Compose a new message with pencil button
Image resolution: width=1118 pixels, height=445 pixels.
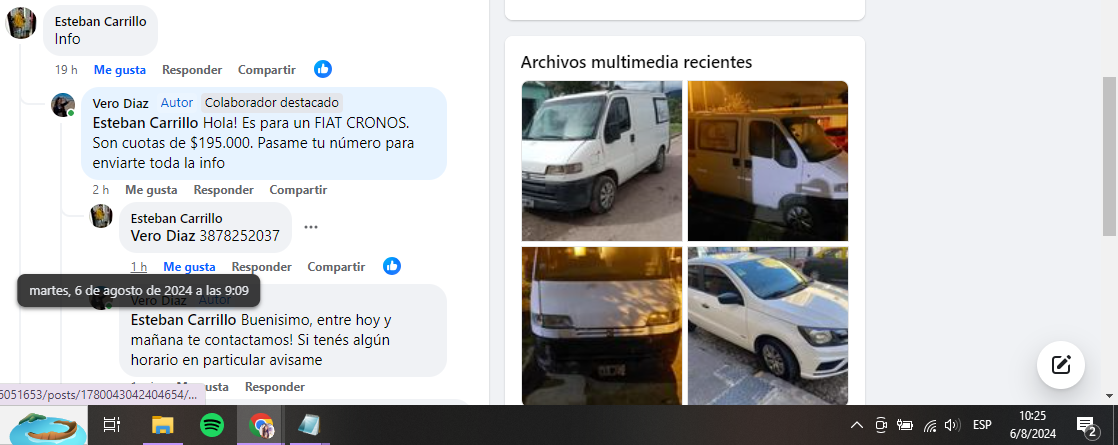[x=1061, y=364]
